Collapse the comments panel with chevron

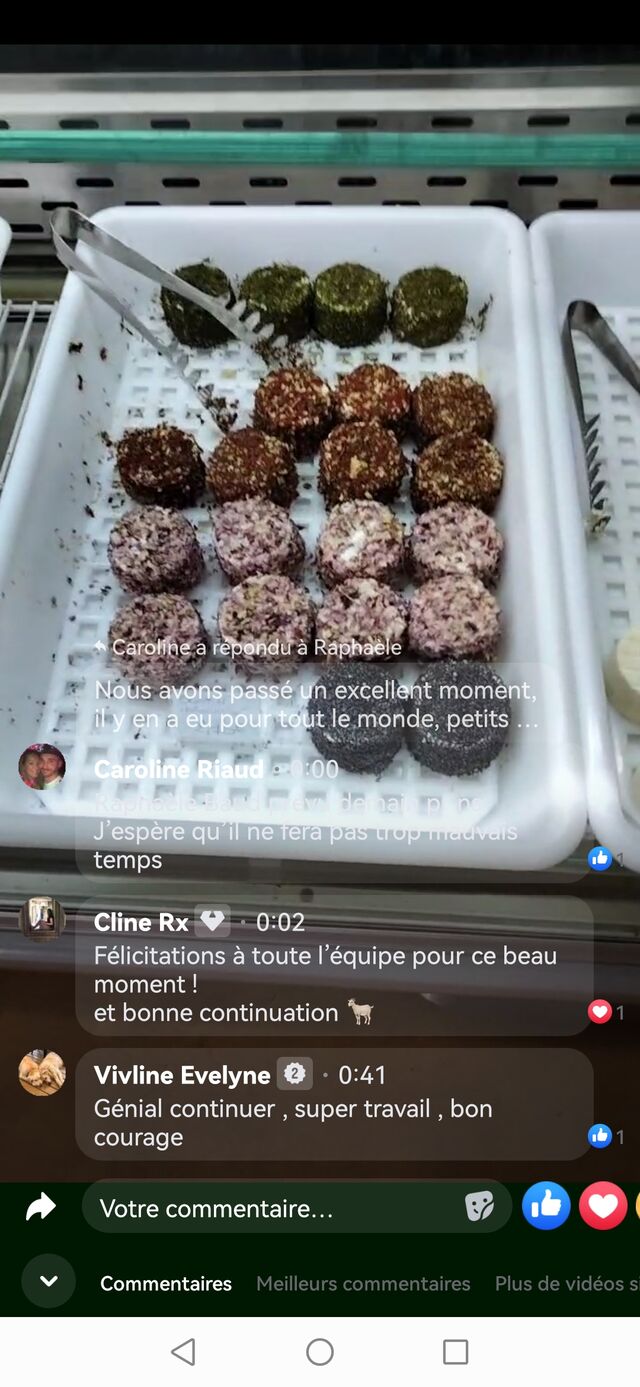pos(48,1281)
